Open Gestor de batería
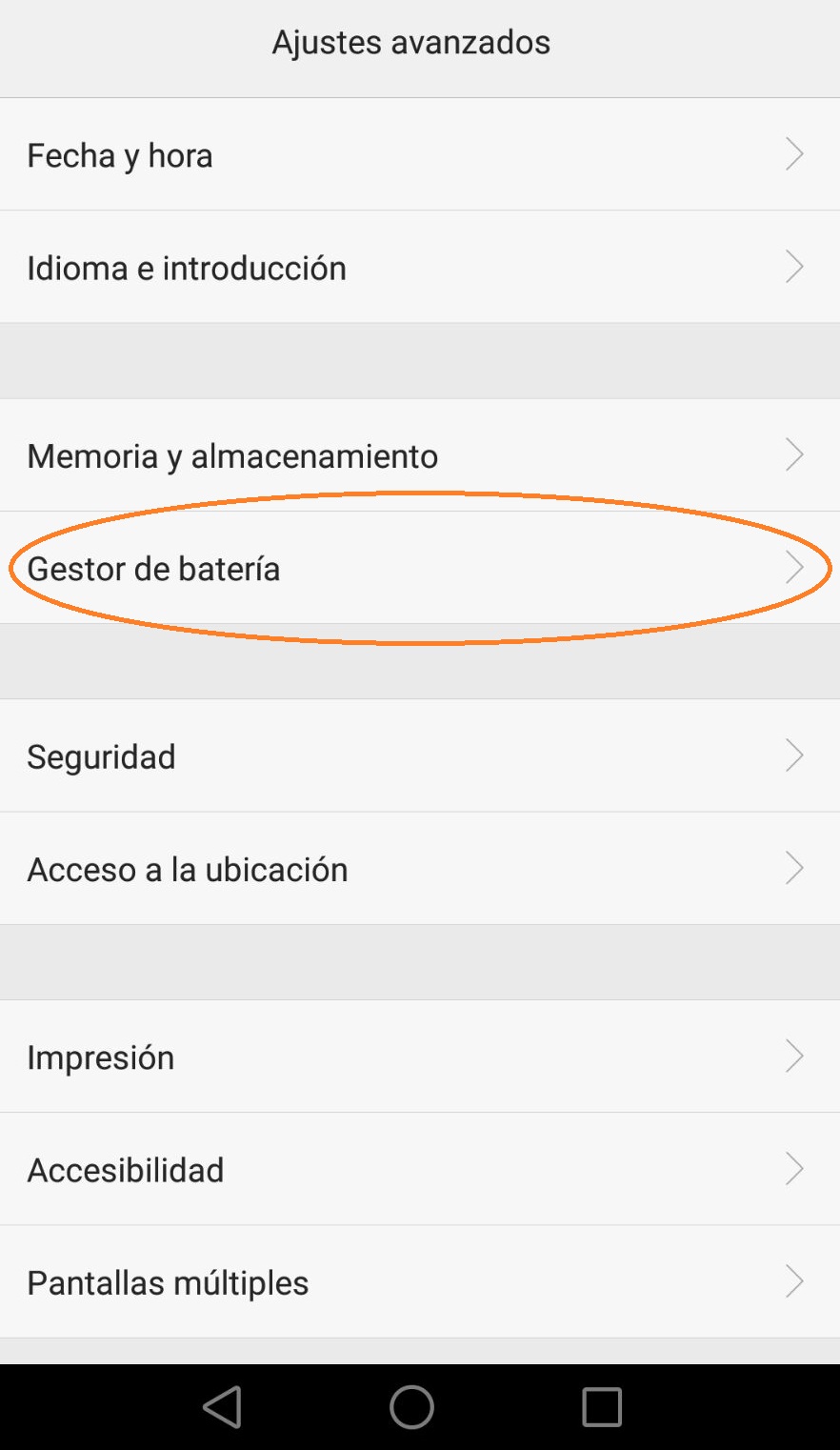The width and height of the screenshot is (840, 1450). (x=420, y=568)
